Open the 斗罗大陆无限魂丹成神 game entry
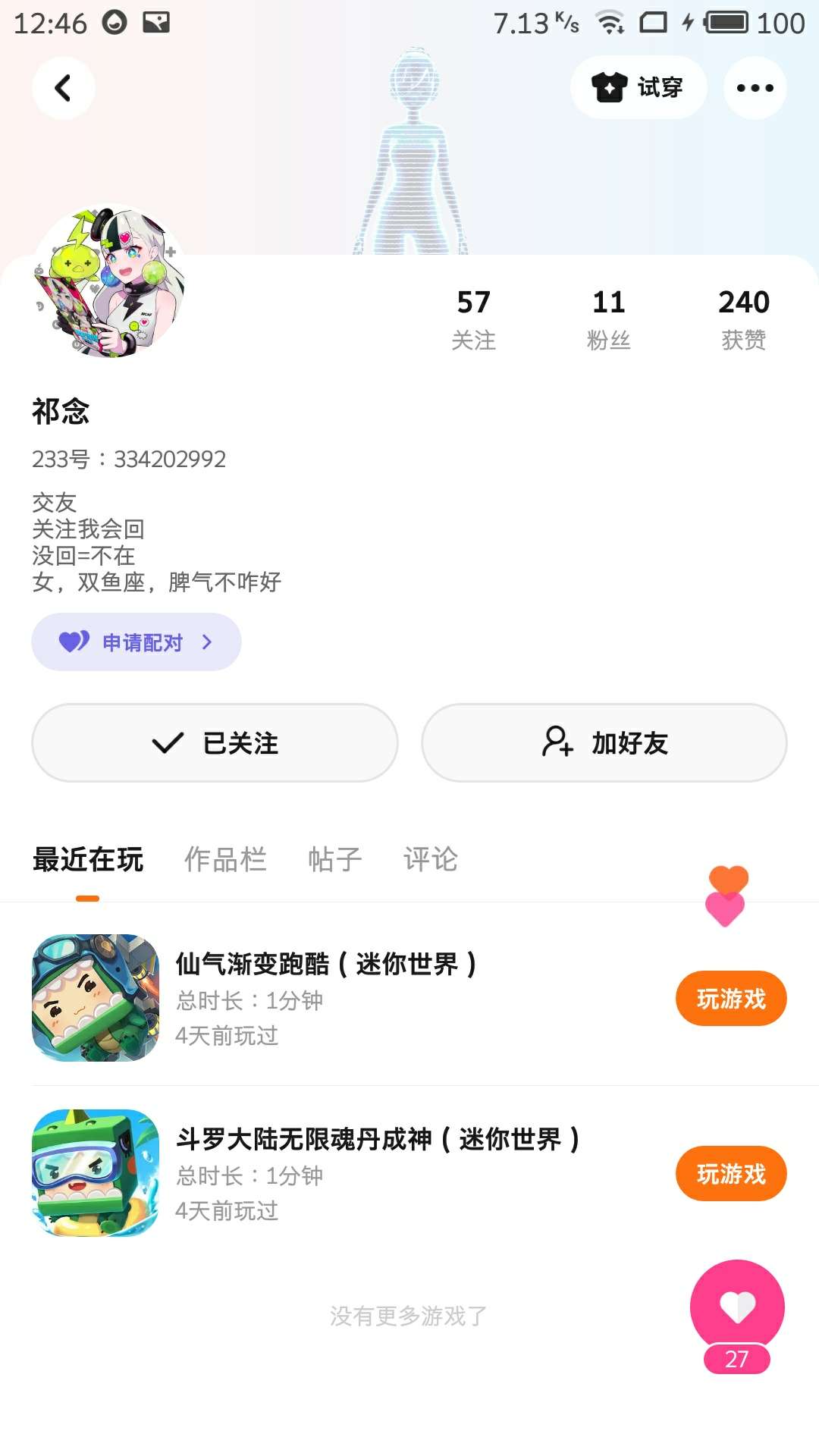819x1456 pixels. tap(378, 1172)
